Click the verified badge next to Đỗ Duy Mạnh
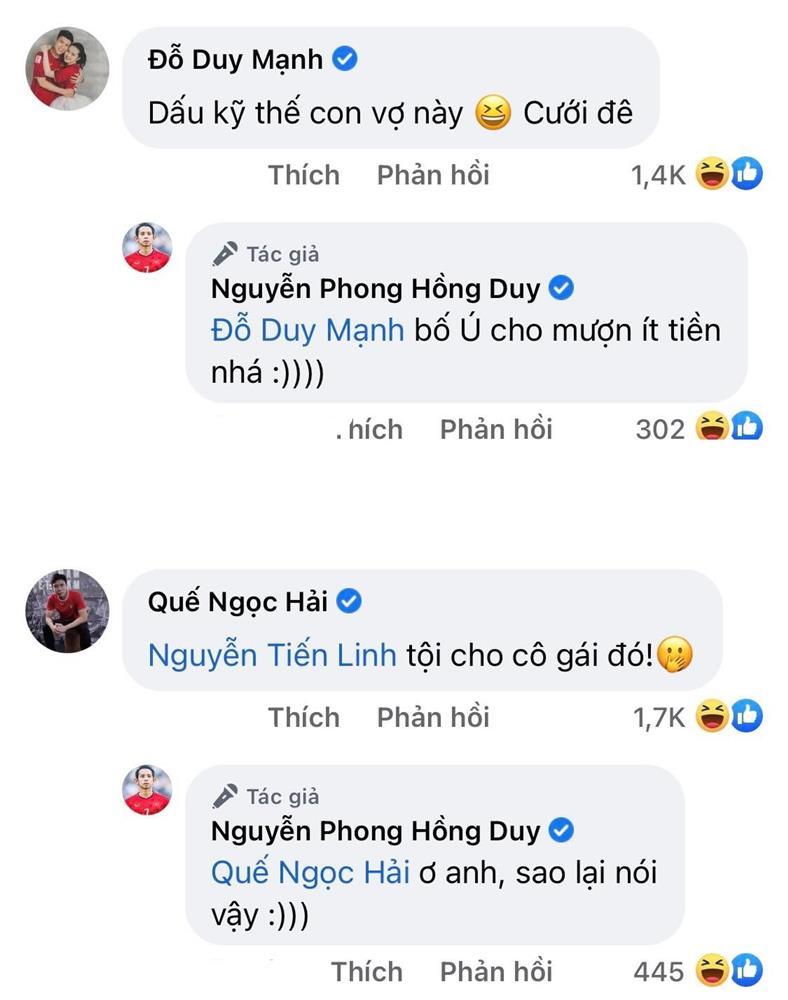Screen dimensions: 788x1000 pos(343,58)
